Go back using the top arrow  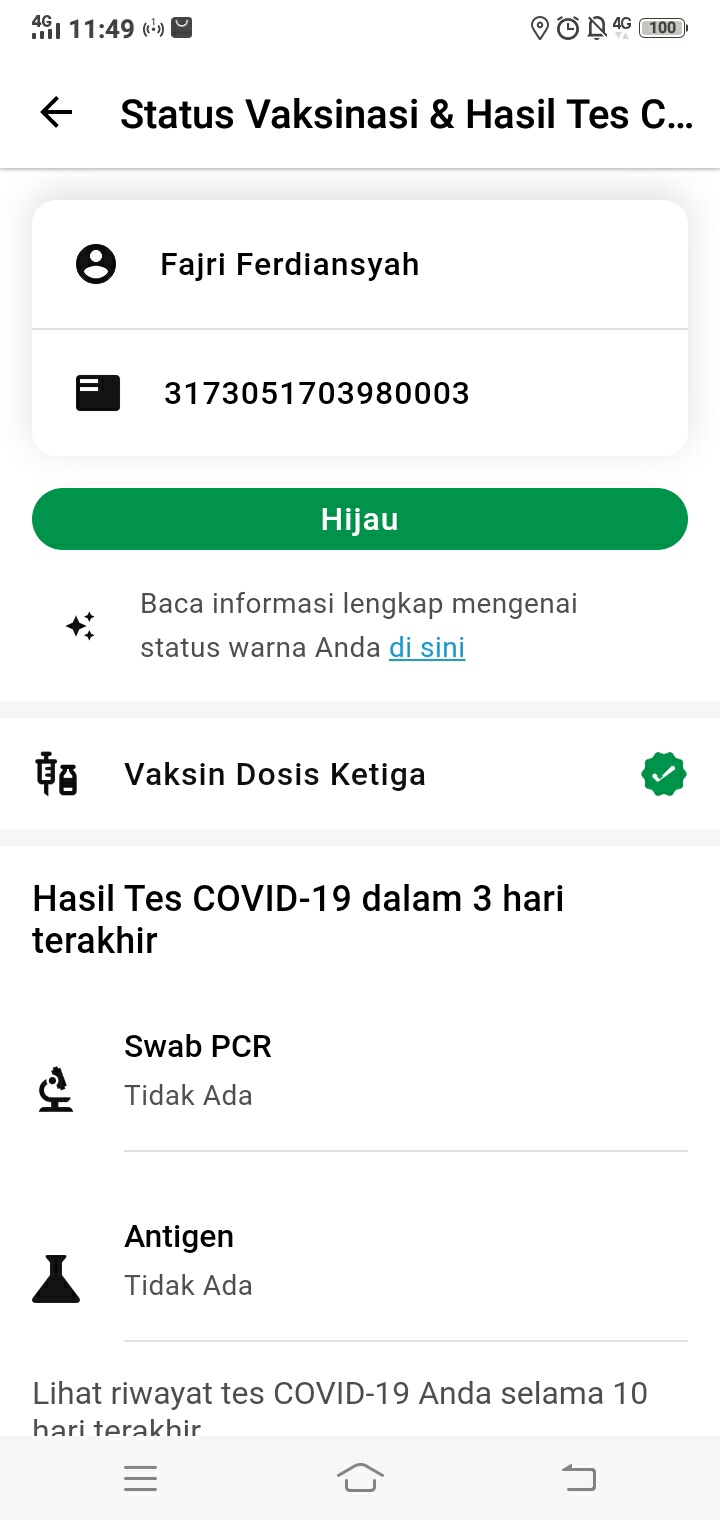(x=56, y=113)
